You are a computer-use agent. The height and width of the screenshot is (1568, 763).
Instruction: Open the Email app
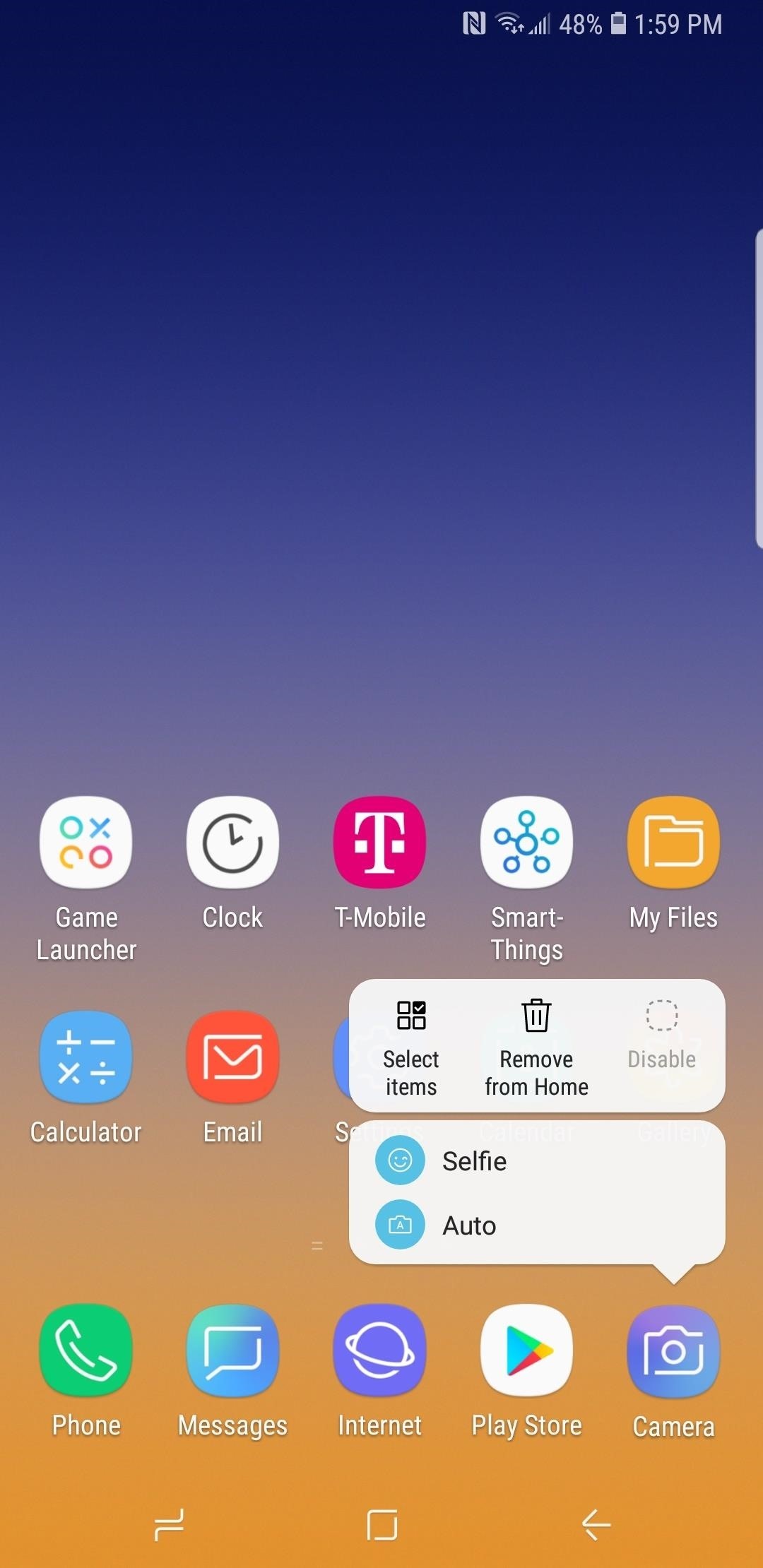point(232,1056)
